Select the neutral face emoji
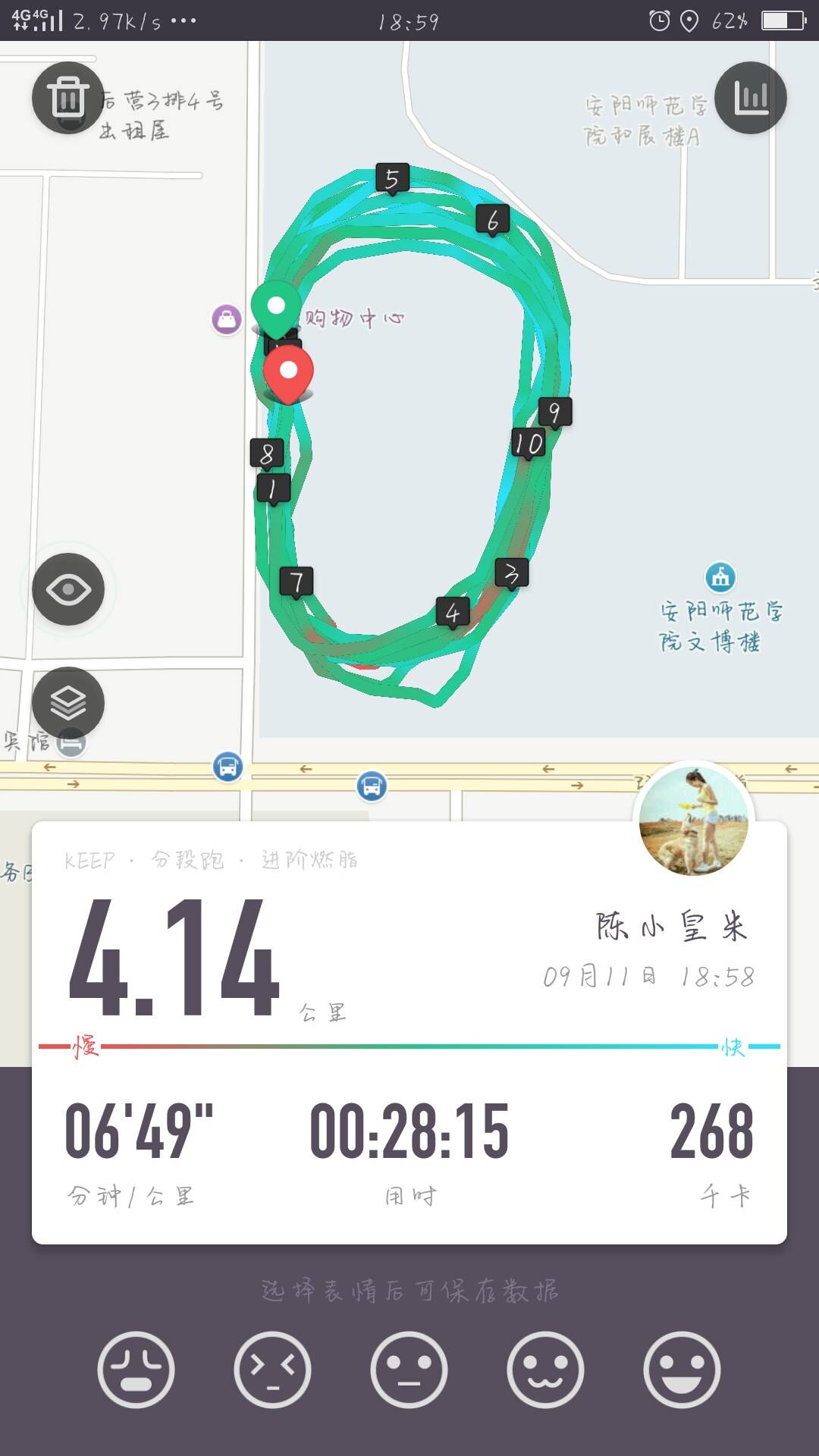819x1456 pixels. (409, 1370)
